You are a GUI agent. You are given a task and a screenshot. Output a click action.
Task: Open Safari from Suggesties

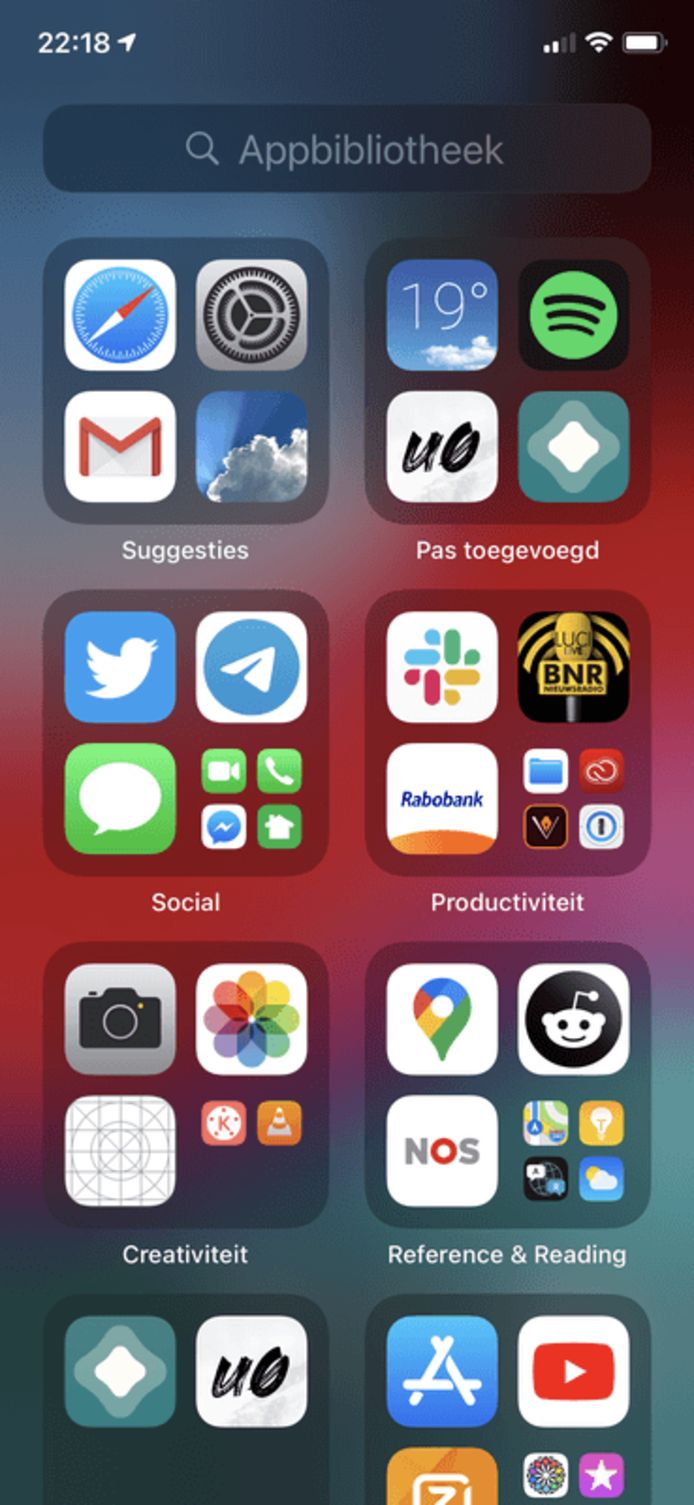coord(120,315)
